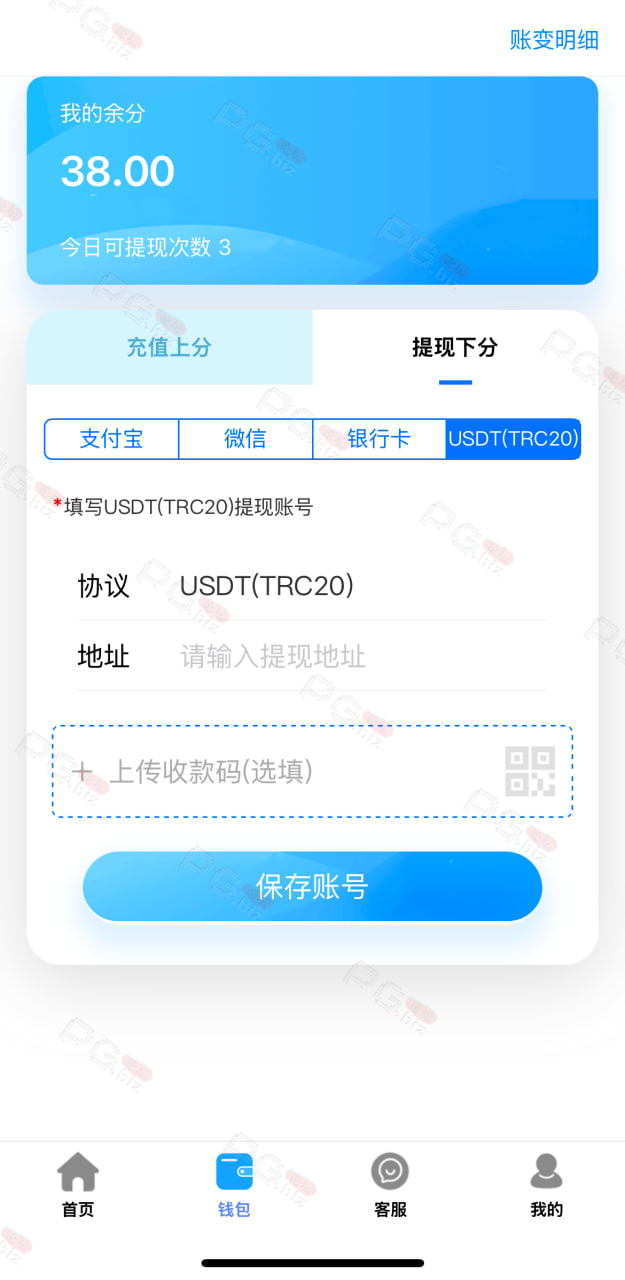
Task: Choose 支付宝 as withdrawal method
Action: tap(112, 439)
